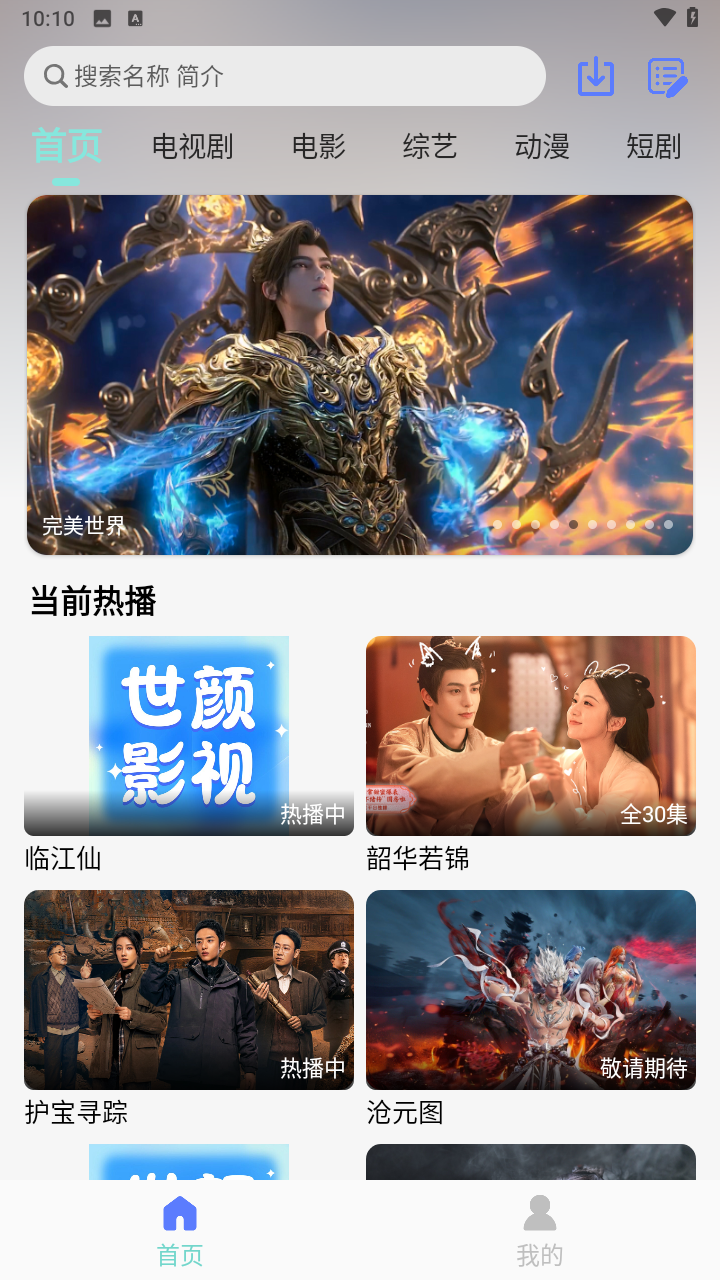Open 我的 profile icon in bottom navigation
The height and width of the screenshot is (1280, 720).
point(540,1212)
